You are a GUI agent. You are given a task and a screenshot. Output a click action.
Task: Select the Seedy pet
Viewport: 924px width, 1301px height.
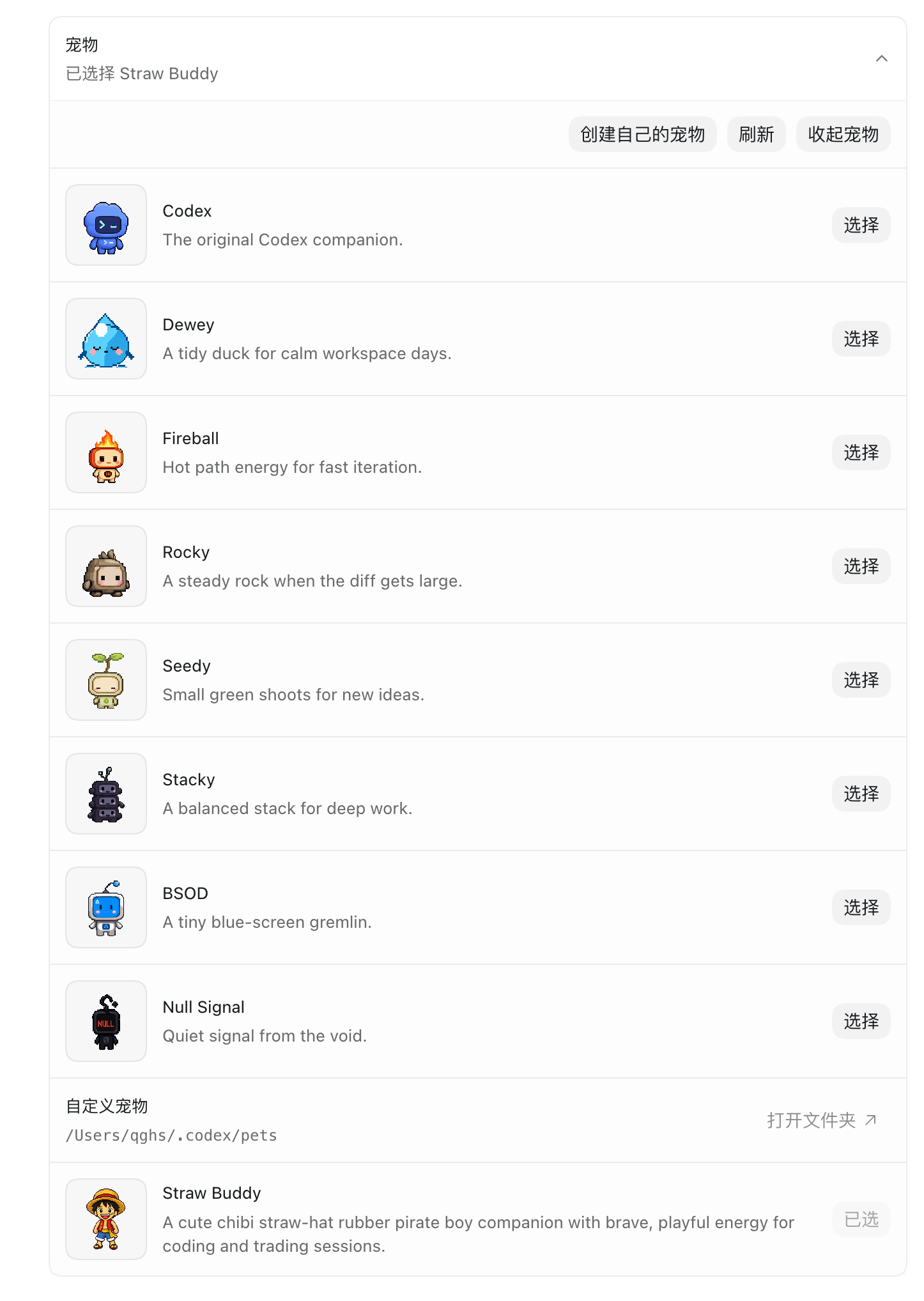[x=861, y=680]
